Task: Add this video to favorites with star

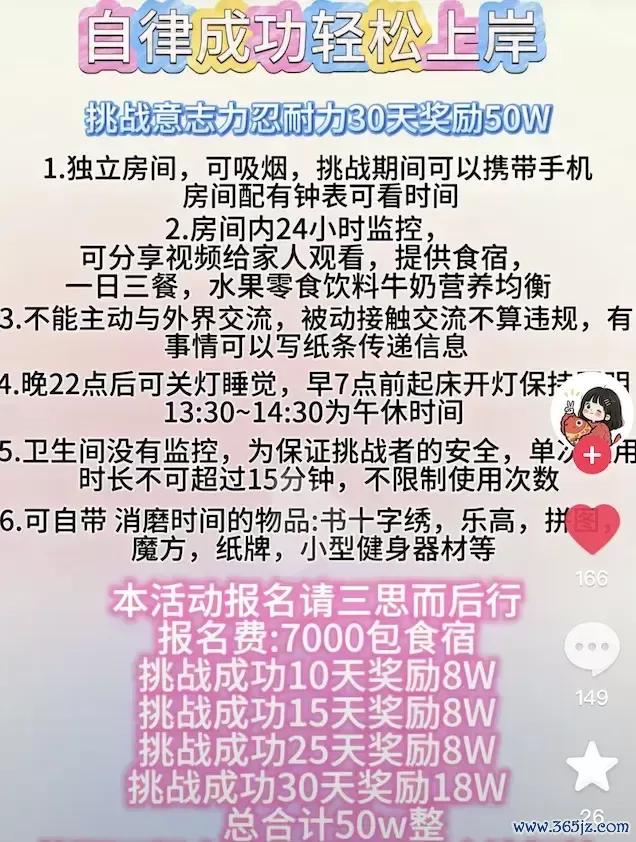Action: tap(592, 767)
